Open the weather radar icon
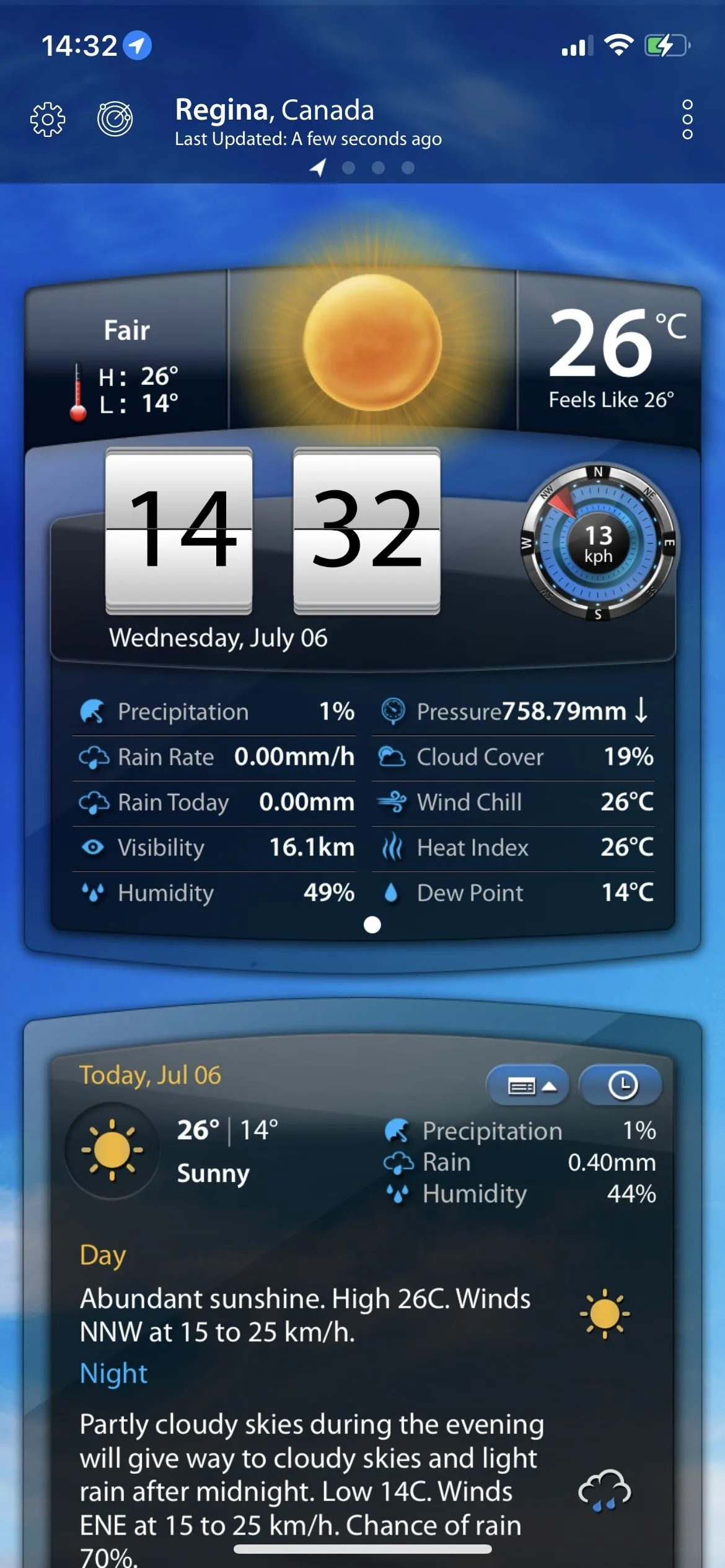The width and height of the screenshot is (725, 1568). (x=115, y=118)
